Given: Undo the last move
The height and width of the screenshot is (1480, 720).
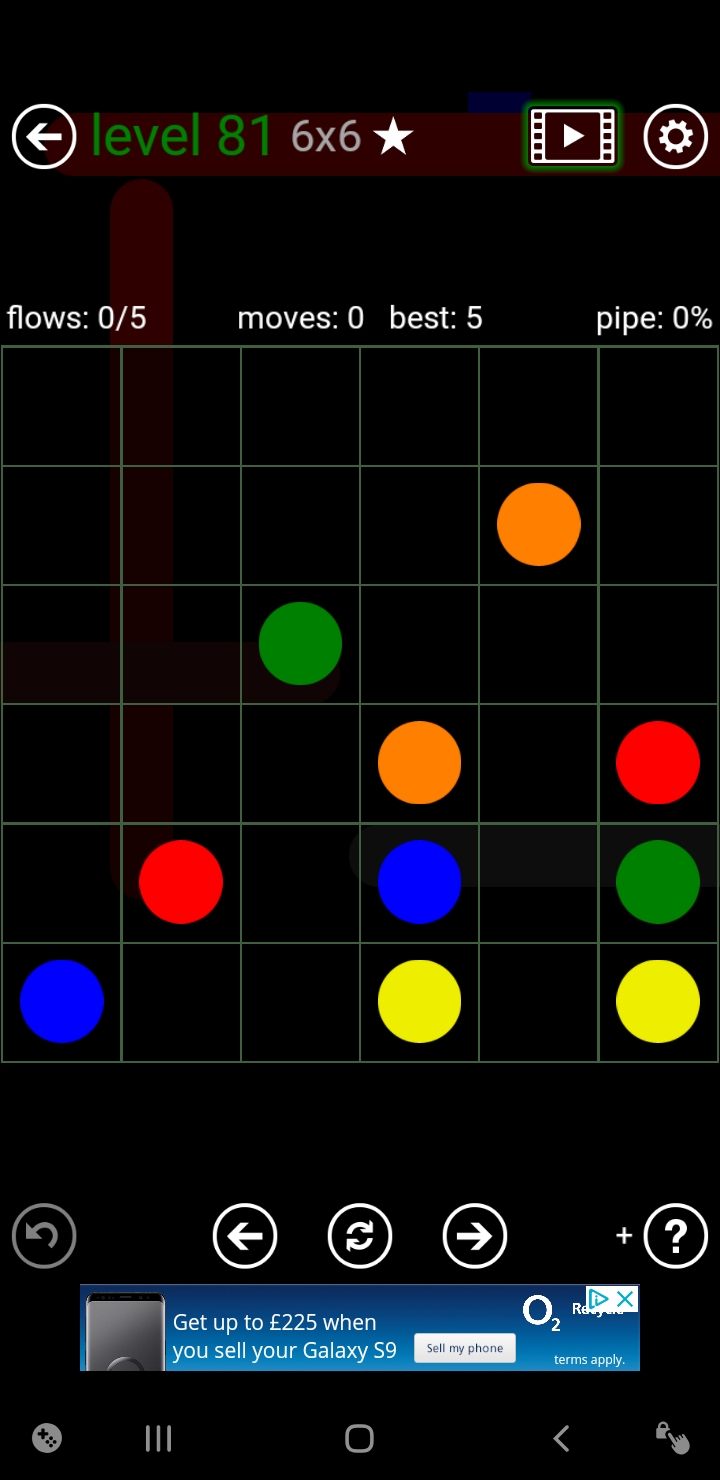Looking at the screenshot, I should 44,1236.
